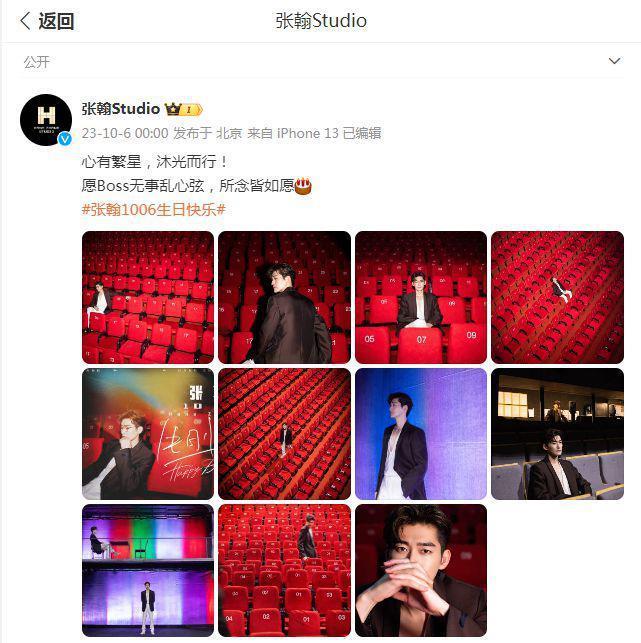Open the birthday poster image
The height and width of the screenshot is (643, 641).
point(148,434)
